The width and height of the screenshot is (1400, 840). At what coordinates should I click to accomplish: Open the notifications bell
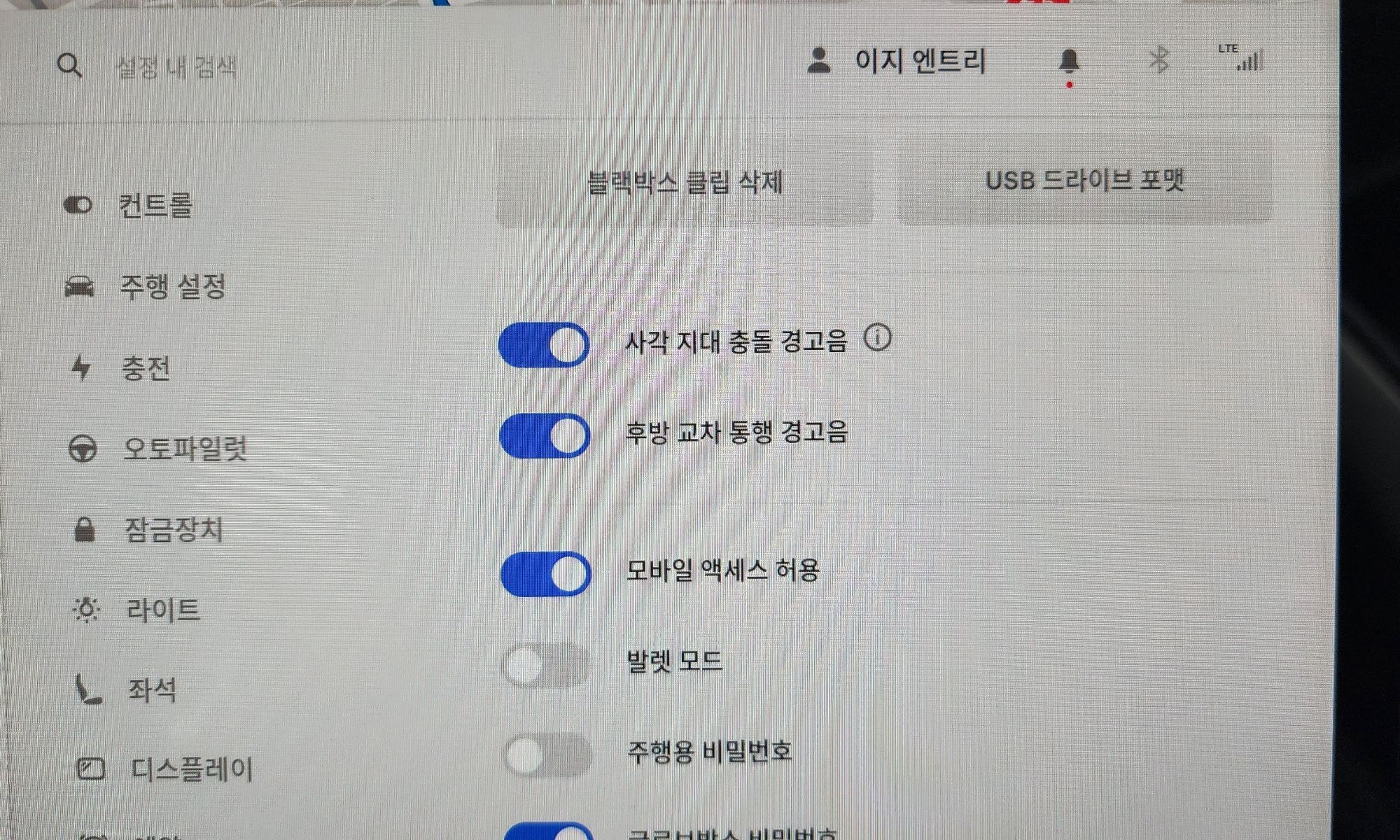(x=1068, y=63)
